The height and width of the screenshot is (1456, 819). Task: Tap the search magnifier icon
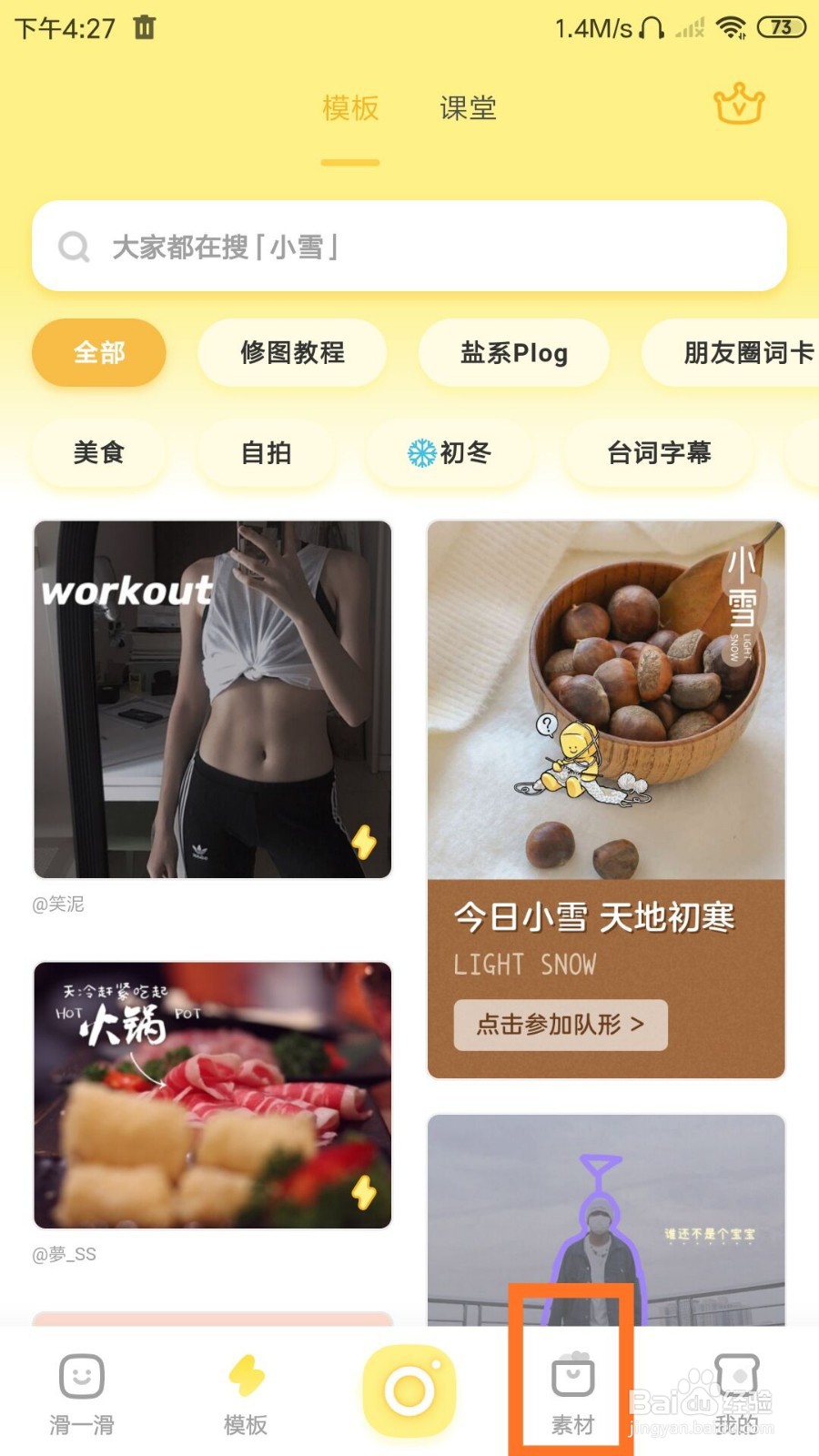click(74, 247)
